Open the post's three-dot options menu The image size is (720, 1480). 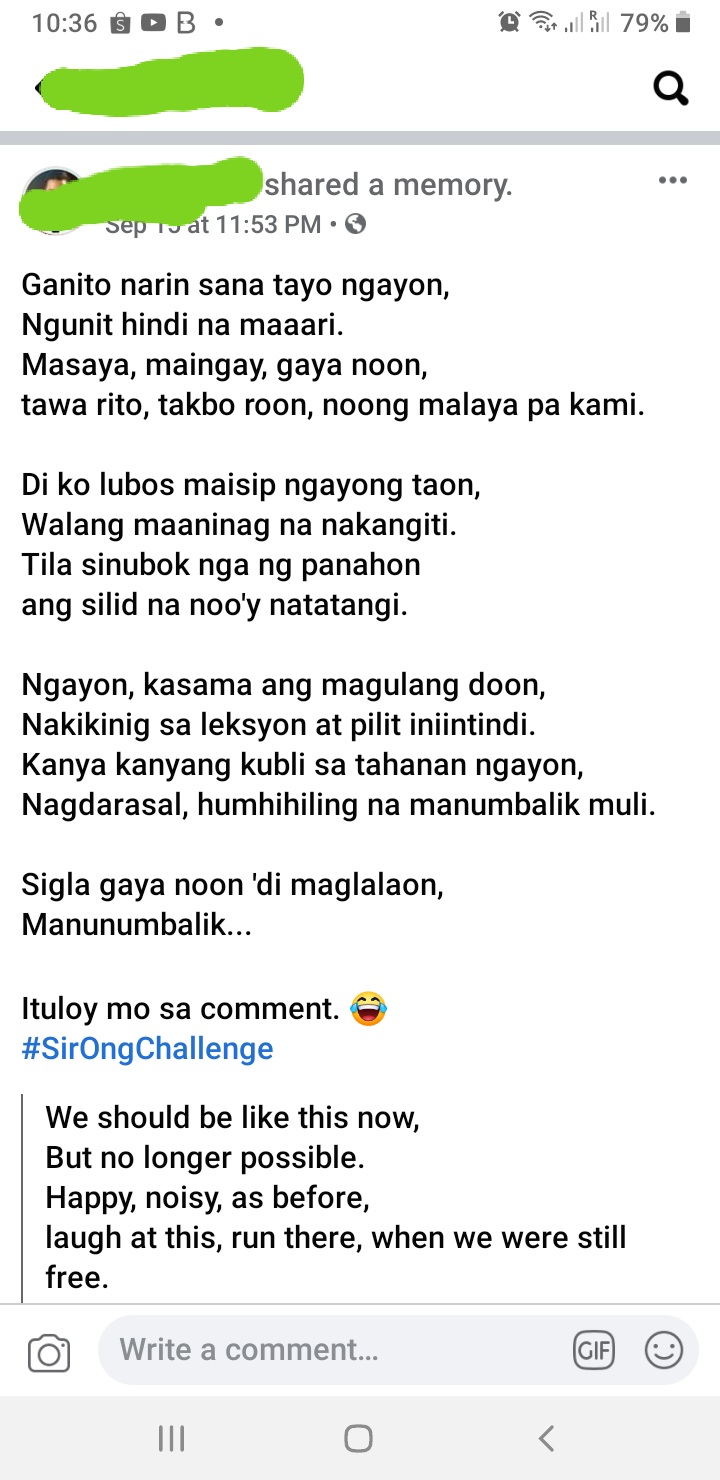pos(672,181)
